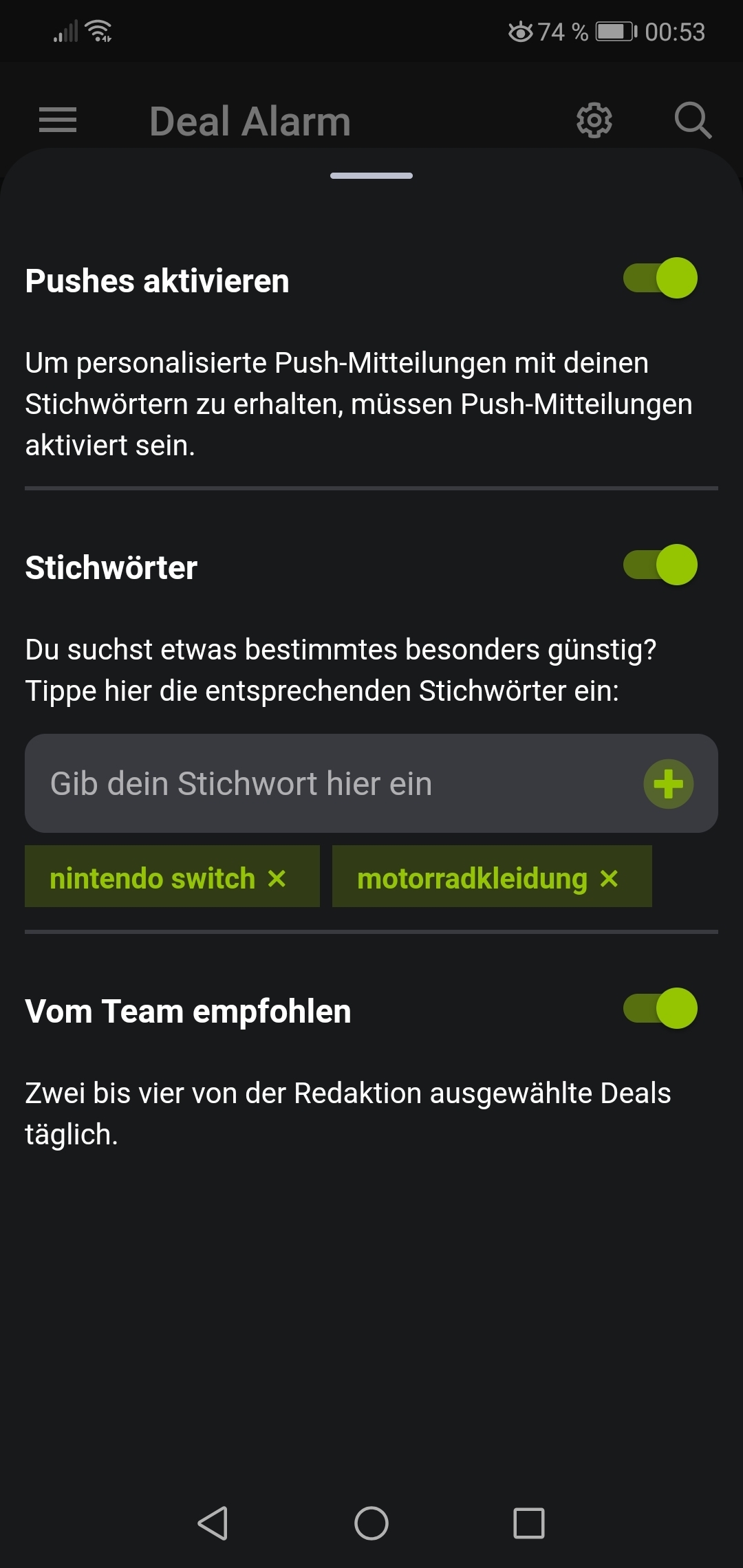Open the hamburger drawer menu
The width and height of the screenshot is (743, 1568).
click(58, 120)
